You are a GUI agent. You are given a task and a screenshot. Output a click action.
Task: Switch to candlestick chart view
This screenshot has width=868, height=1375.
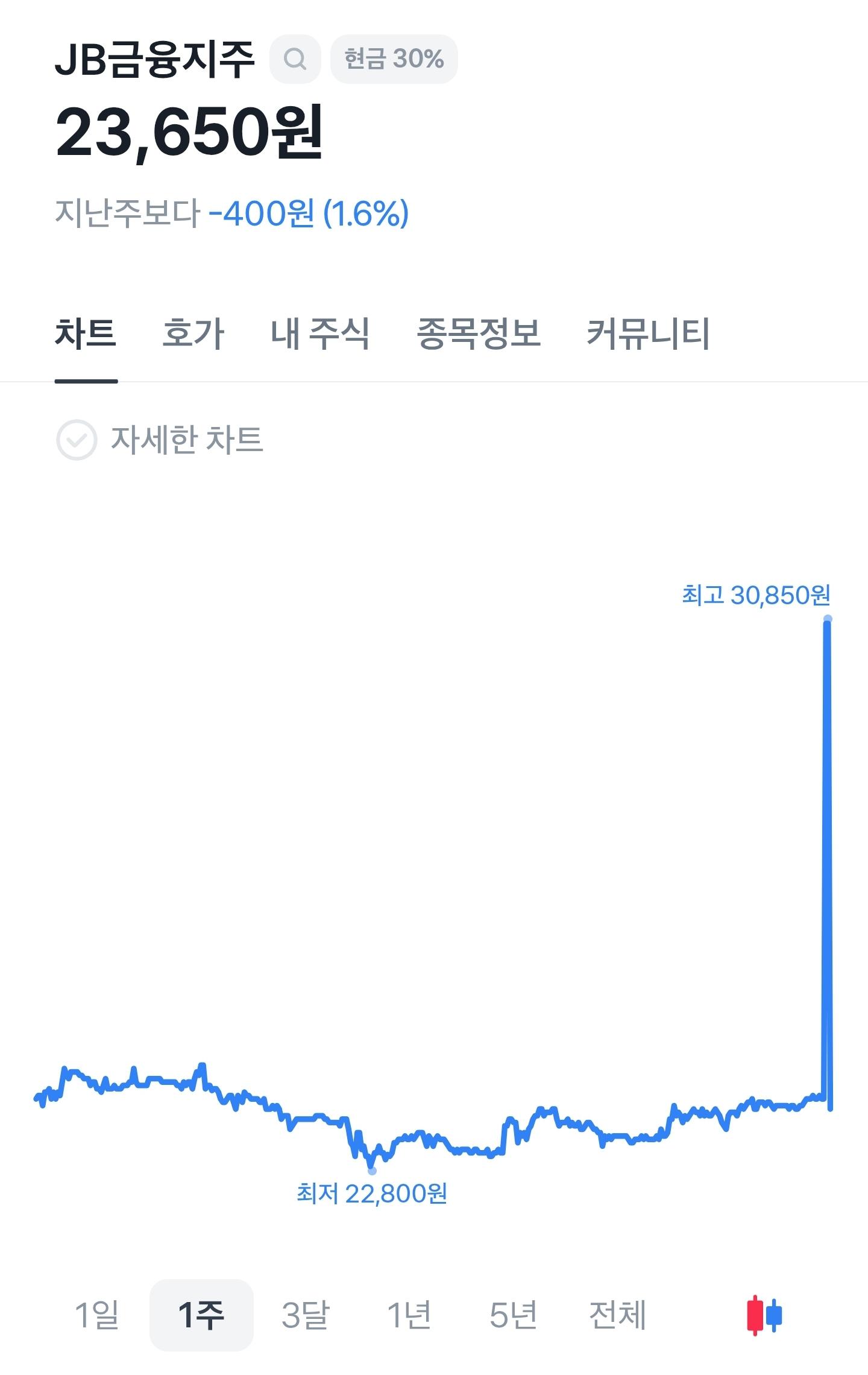[764, 1315]
